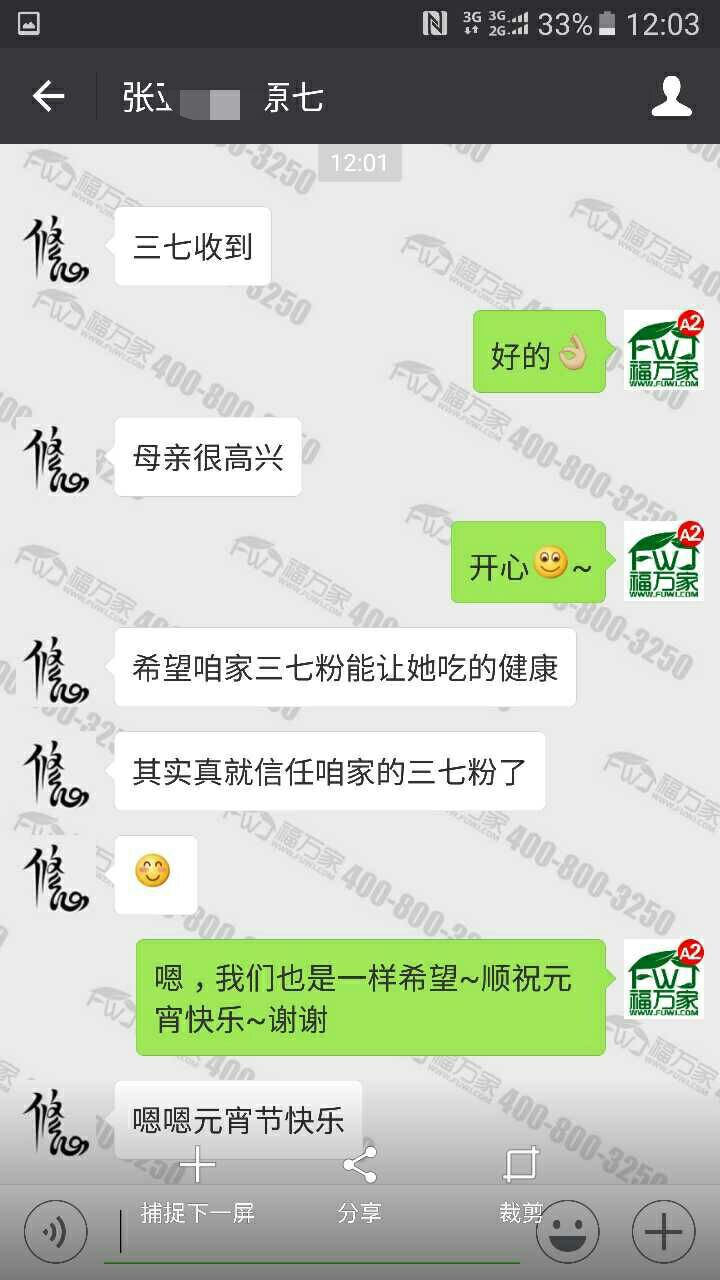The height and width of the screenshot is (1280, 720).
Task: Tap 捕捉下一屏 to capture next screen
Action: tap(198, 1189)
